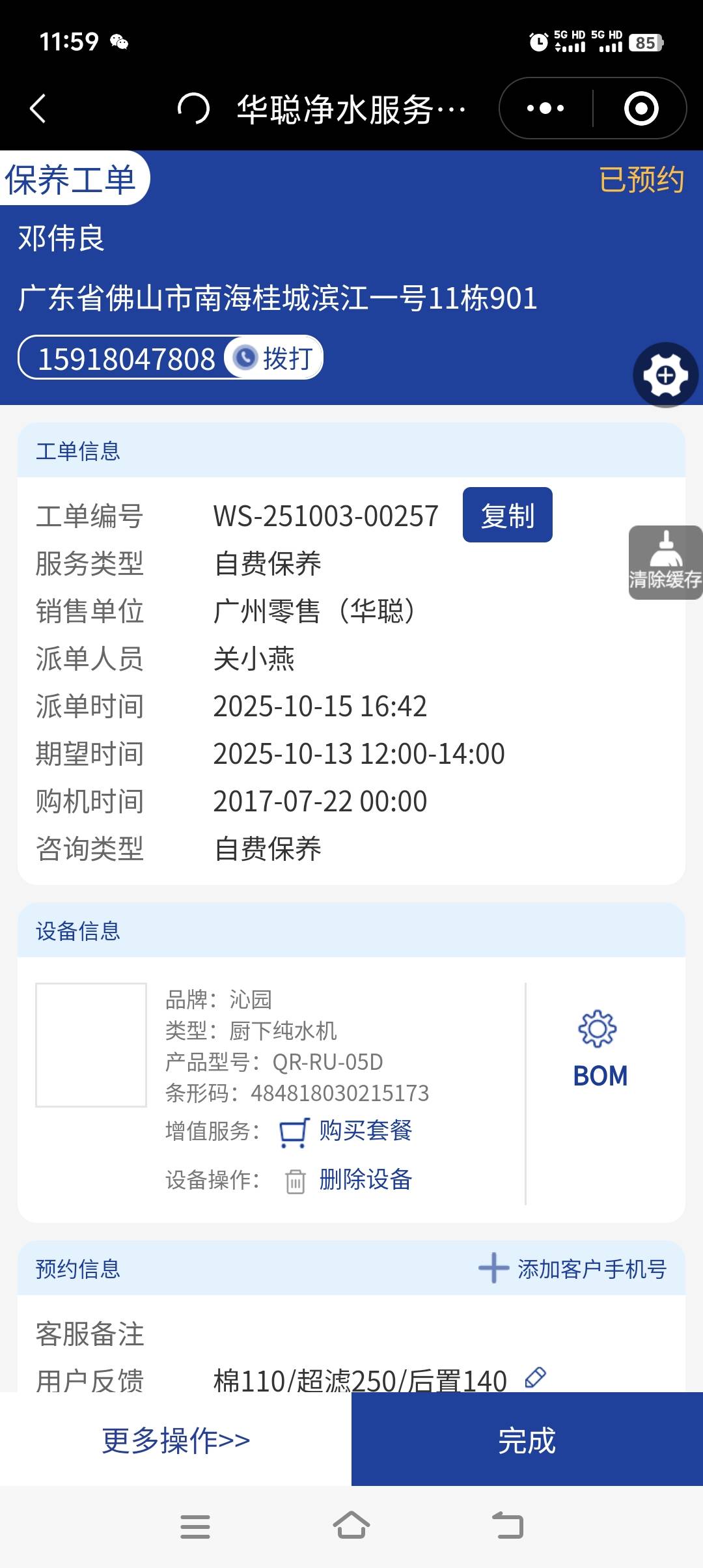
Task: Dial the customer via 拨打 button
Action: 275,358
